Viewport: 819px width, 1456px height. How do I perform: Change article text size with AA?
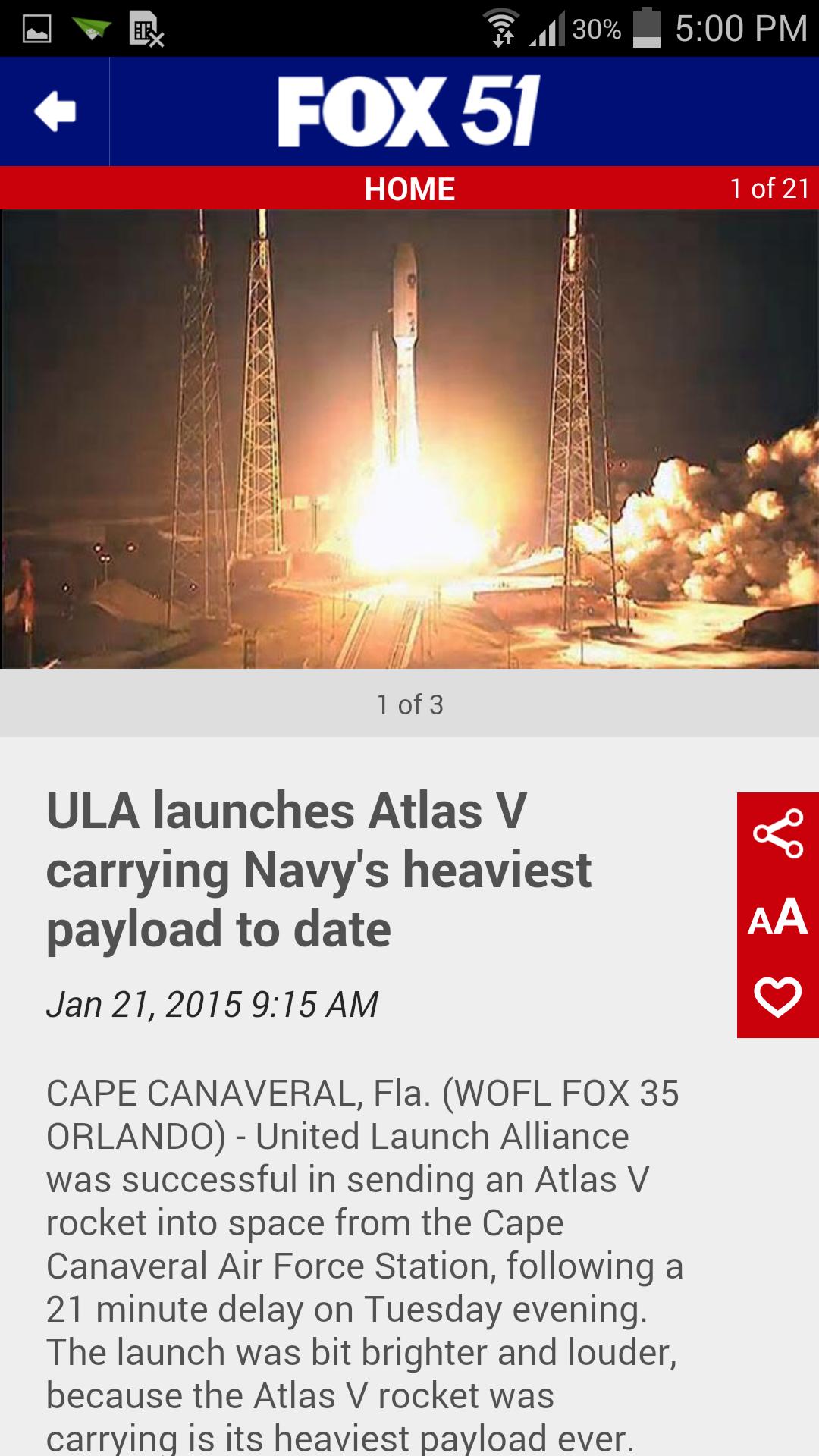pyautogui.click(x=778, y=916)
